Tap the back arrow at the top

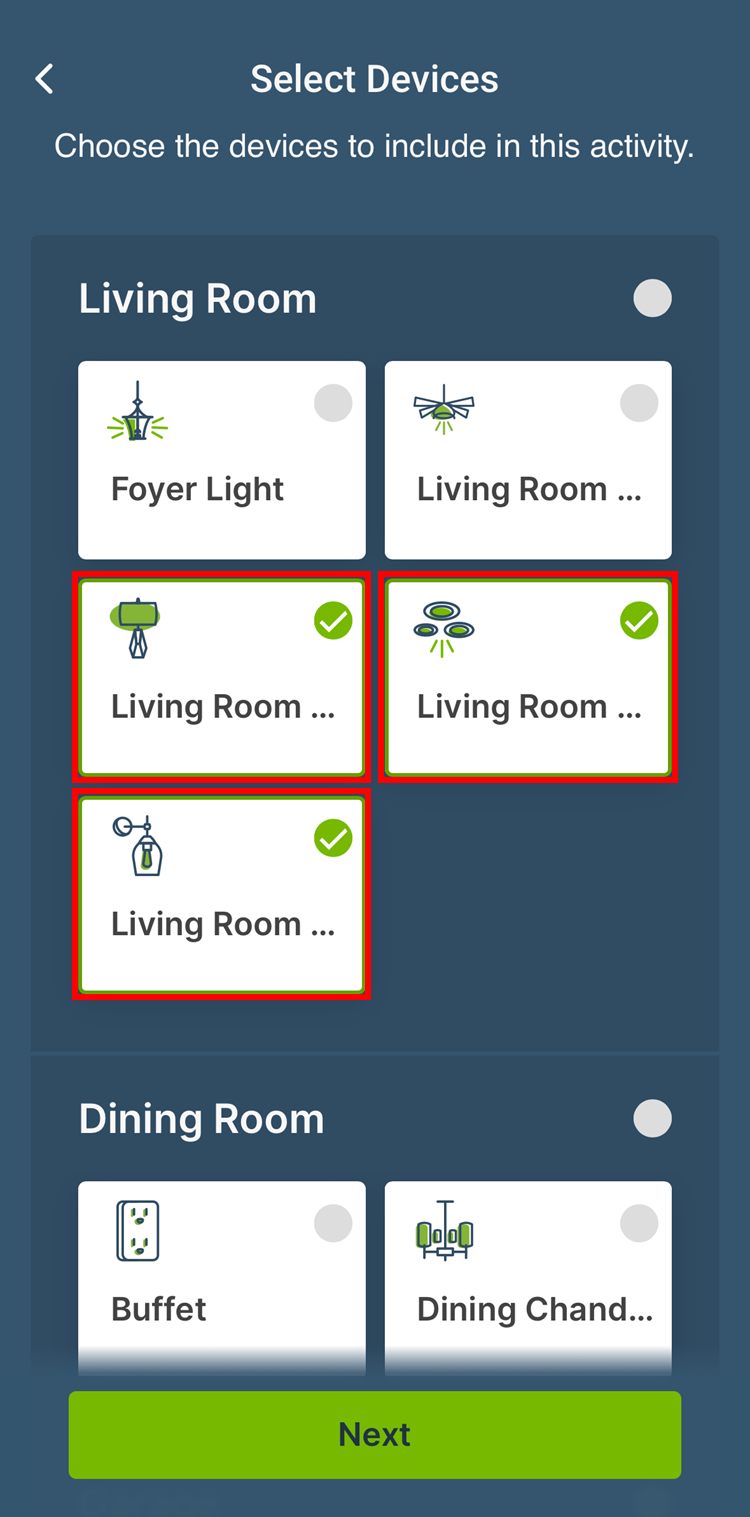click(x=44, y=77)
